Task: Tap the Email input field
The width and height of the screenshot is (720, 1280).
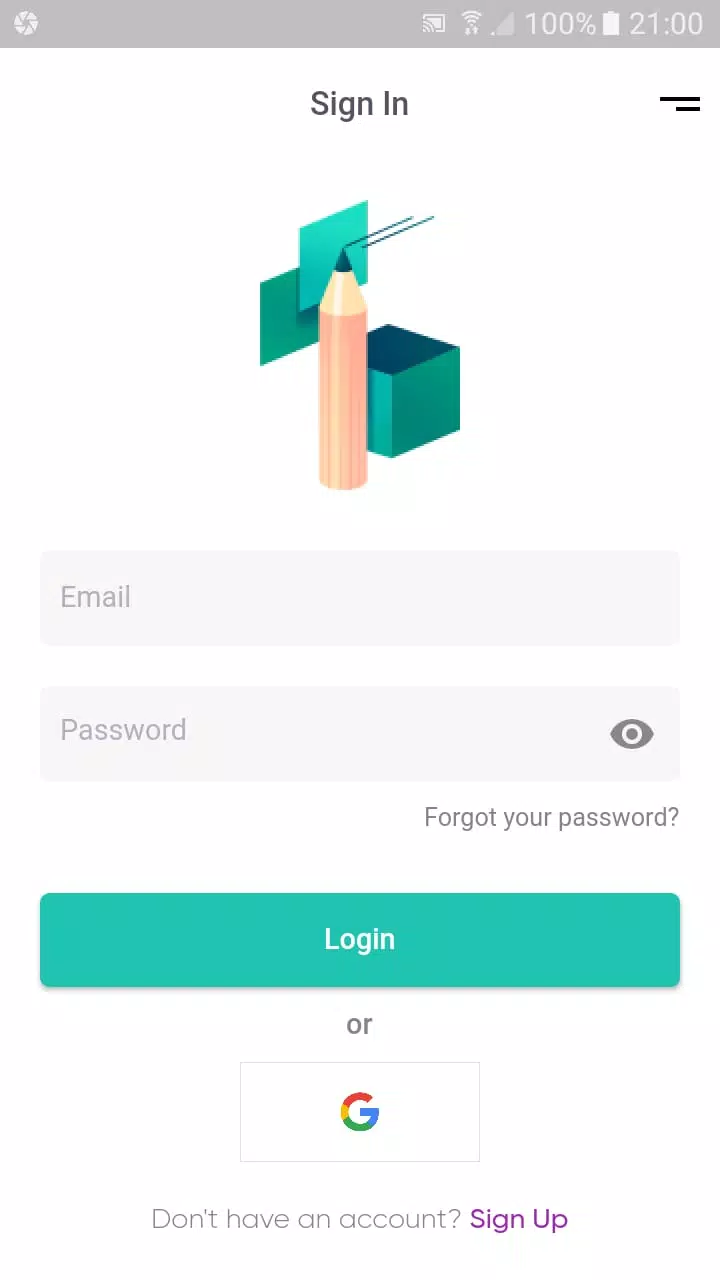Action: (x=360, y=598)
